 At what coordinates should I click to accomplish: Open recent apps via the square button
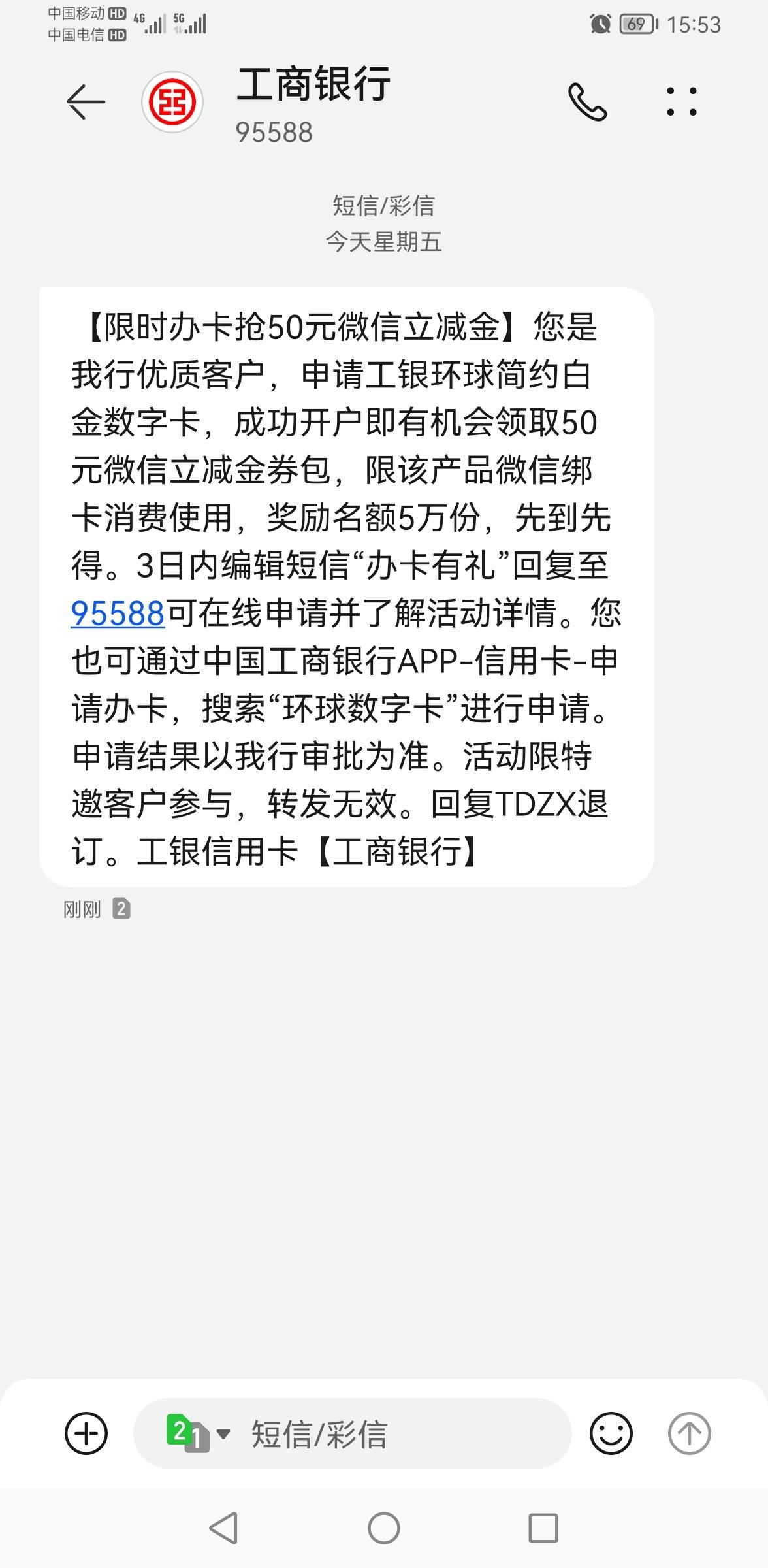pos(543,1528)
